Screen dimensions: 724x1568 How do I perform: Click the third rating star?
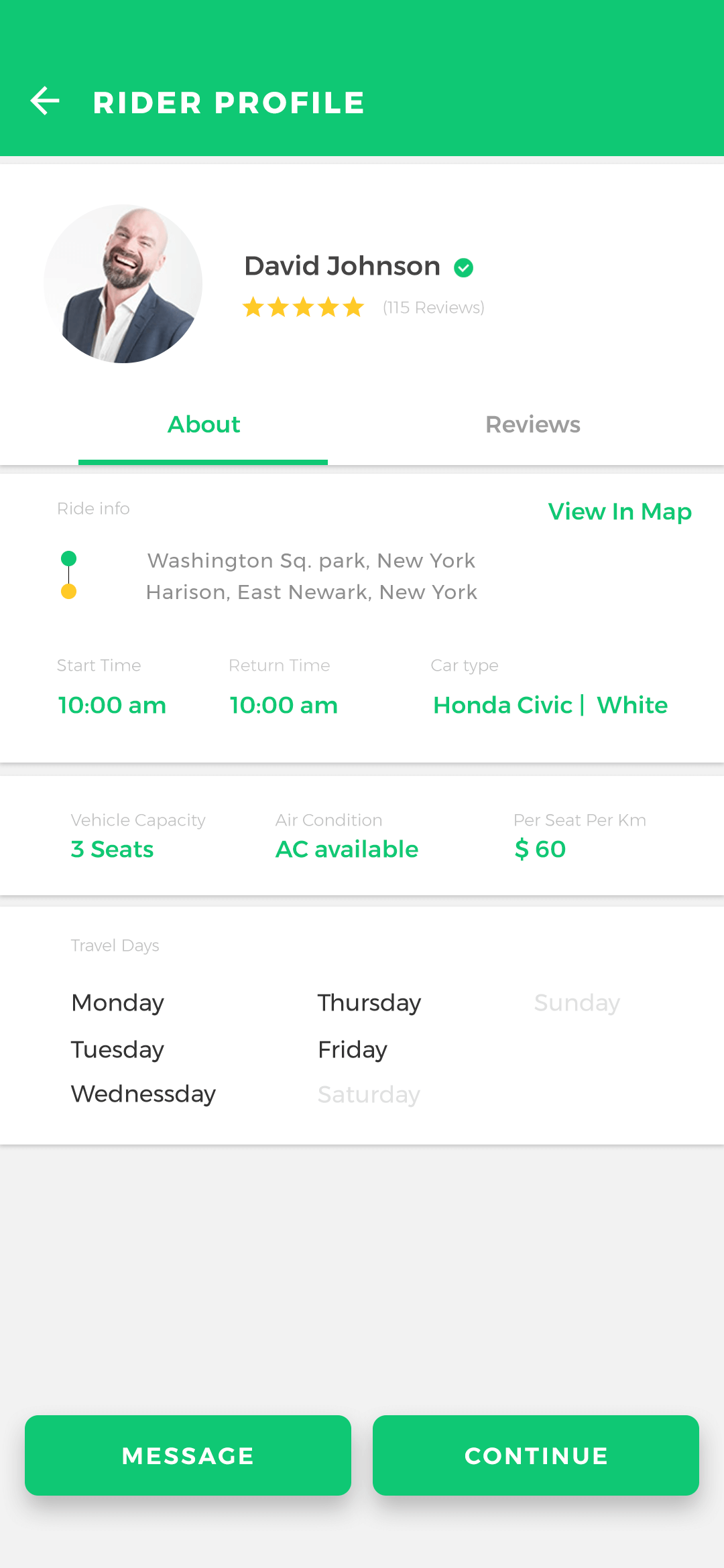[303, 307]
